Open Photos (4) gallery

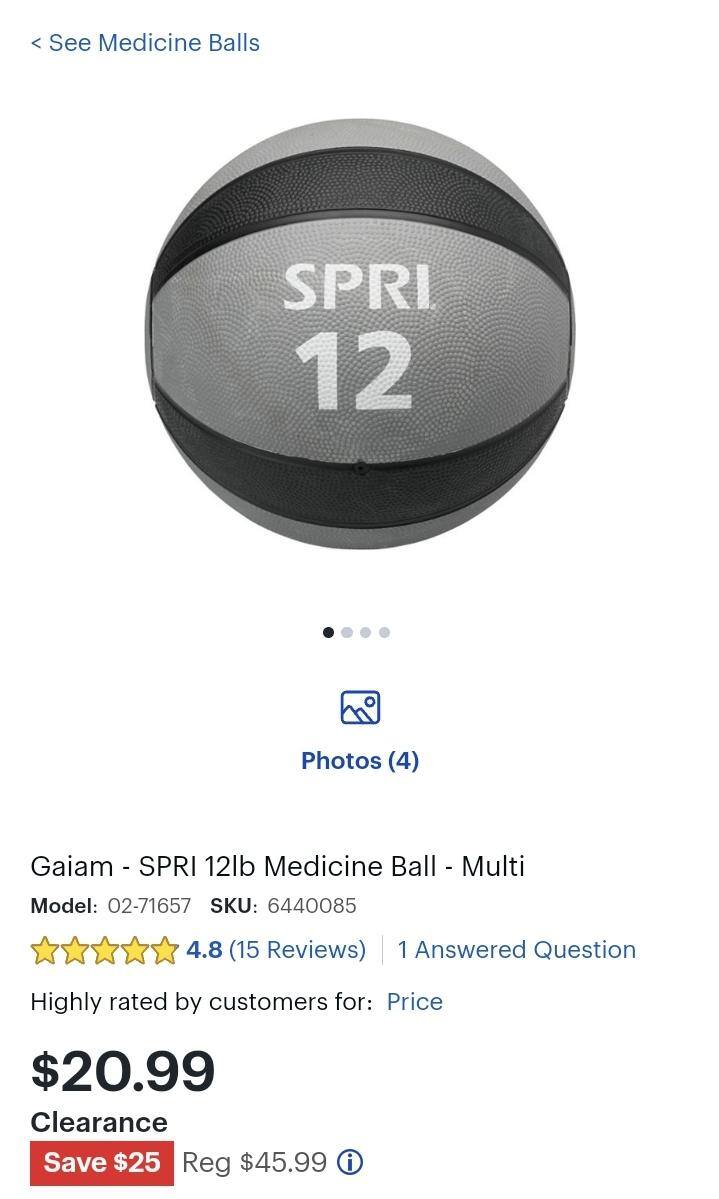(360, 732)
